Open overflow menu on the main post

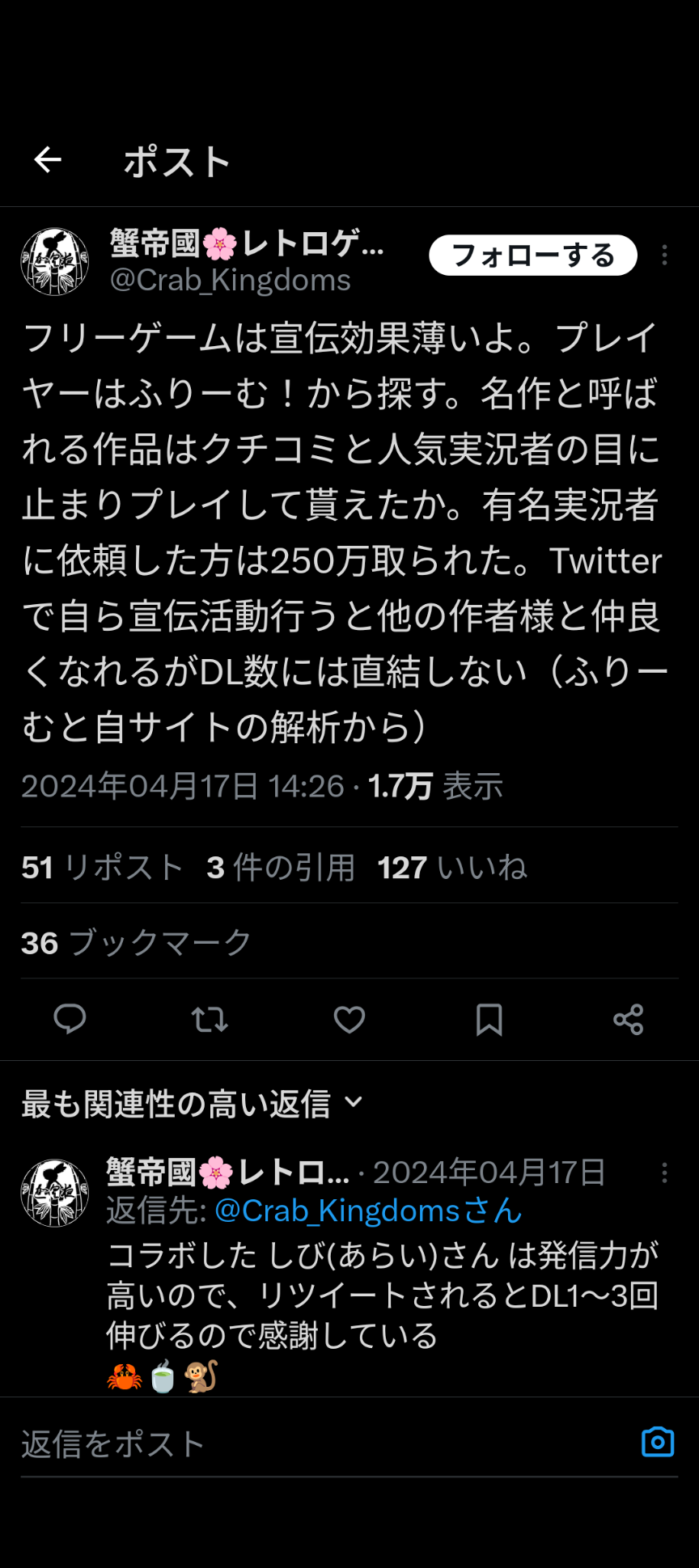point(664,256)
